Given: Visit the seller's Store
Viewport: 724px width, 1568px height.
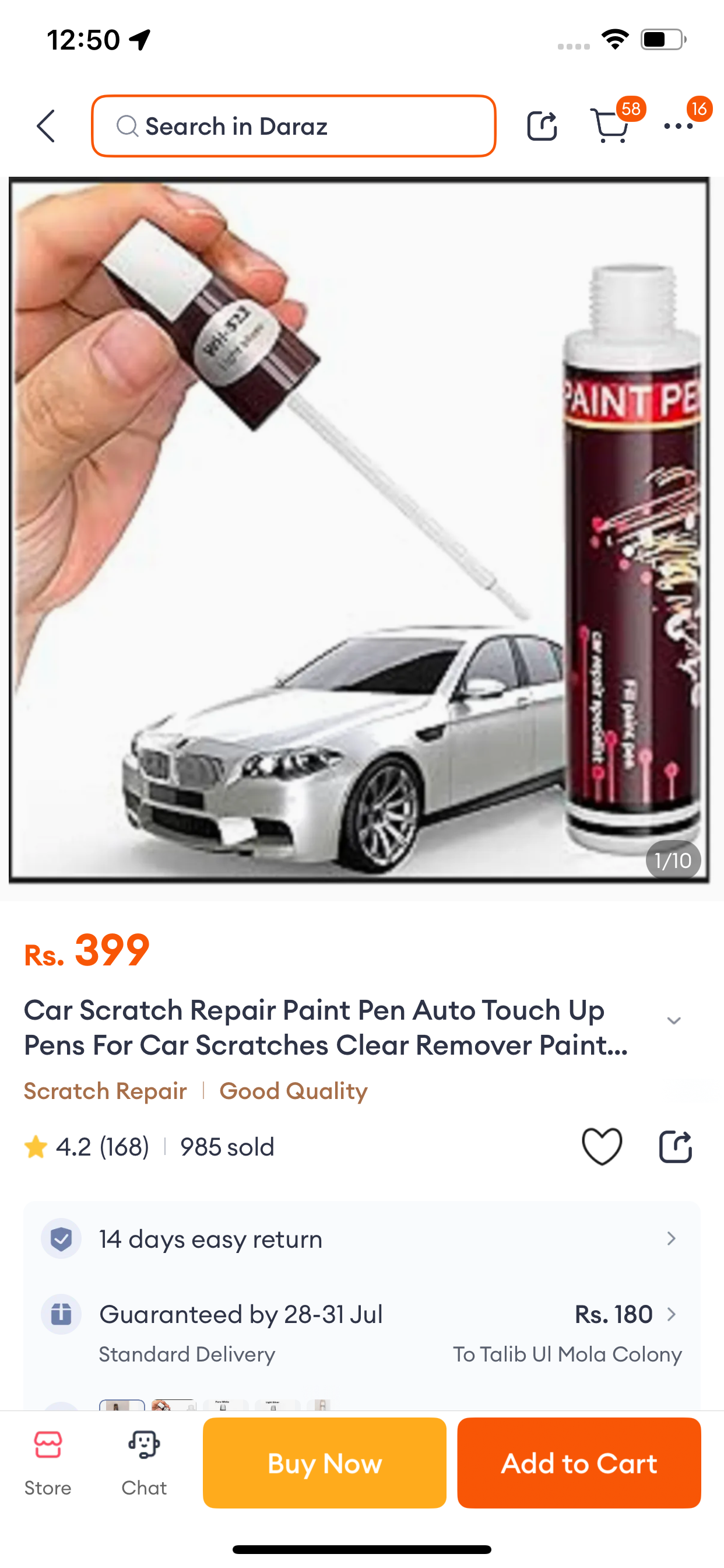Looking at the screenshot, I should [48, 1462].
